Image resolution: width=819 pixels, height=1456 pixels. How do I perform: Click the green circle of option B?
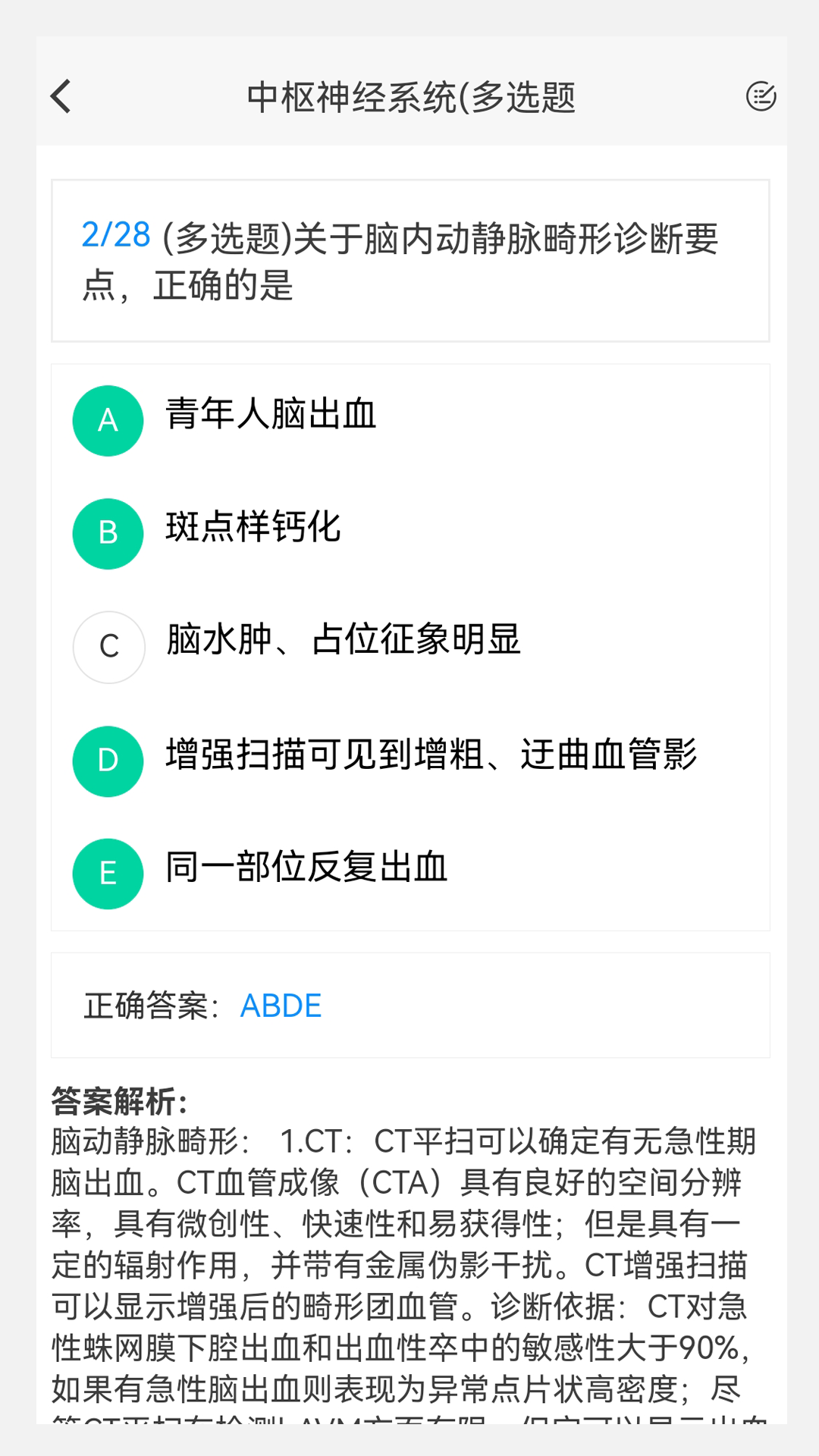pyautogui.click(x=108, y=533)
